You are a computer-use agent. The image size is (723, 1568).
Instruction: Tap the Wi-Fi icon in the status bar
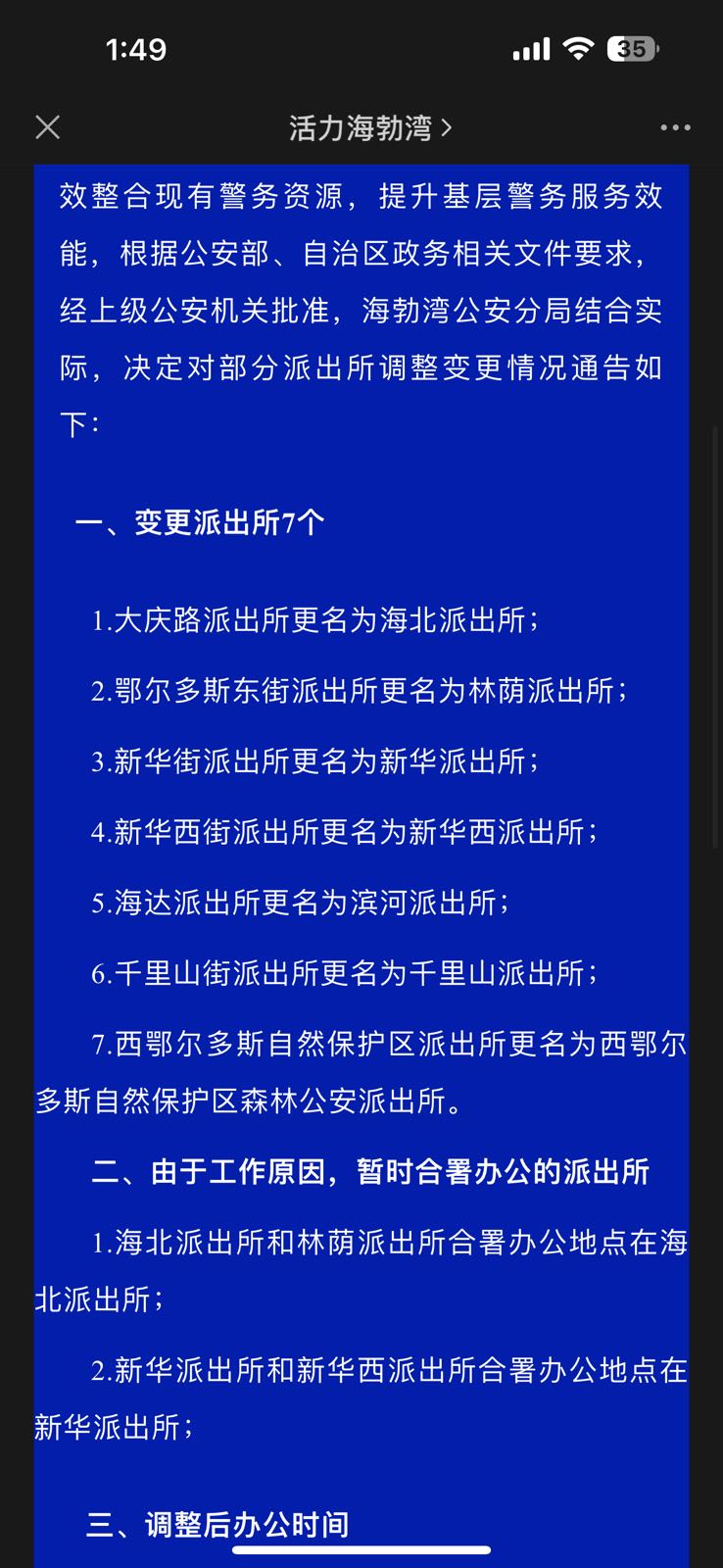click(578, 48)
